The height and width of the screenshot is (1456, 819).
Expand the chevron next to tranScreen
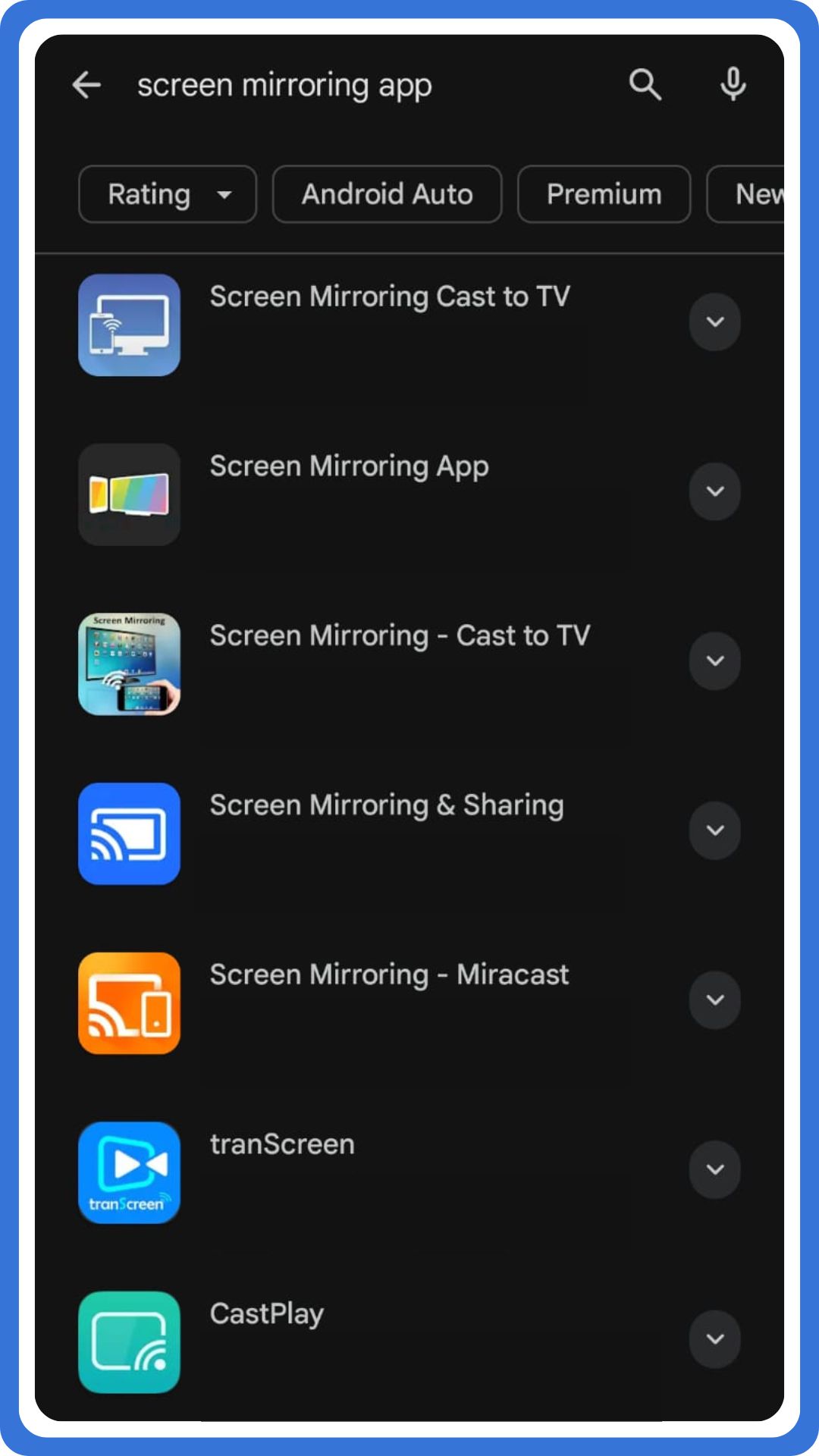tap(714, 1169)
